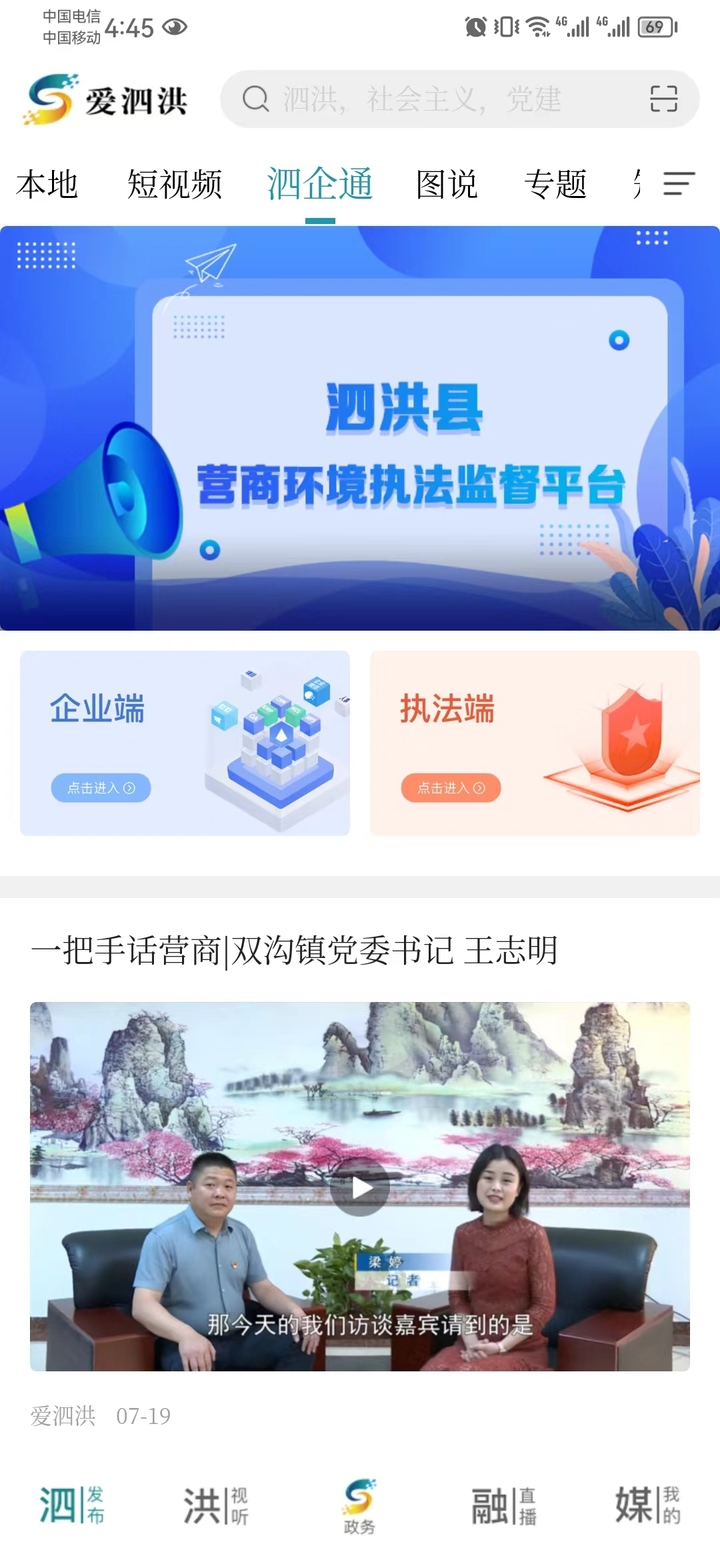Open the QR scan icon
This screenshot has height=1560, width=720.
[x=663, y=98]
